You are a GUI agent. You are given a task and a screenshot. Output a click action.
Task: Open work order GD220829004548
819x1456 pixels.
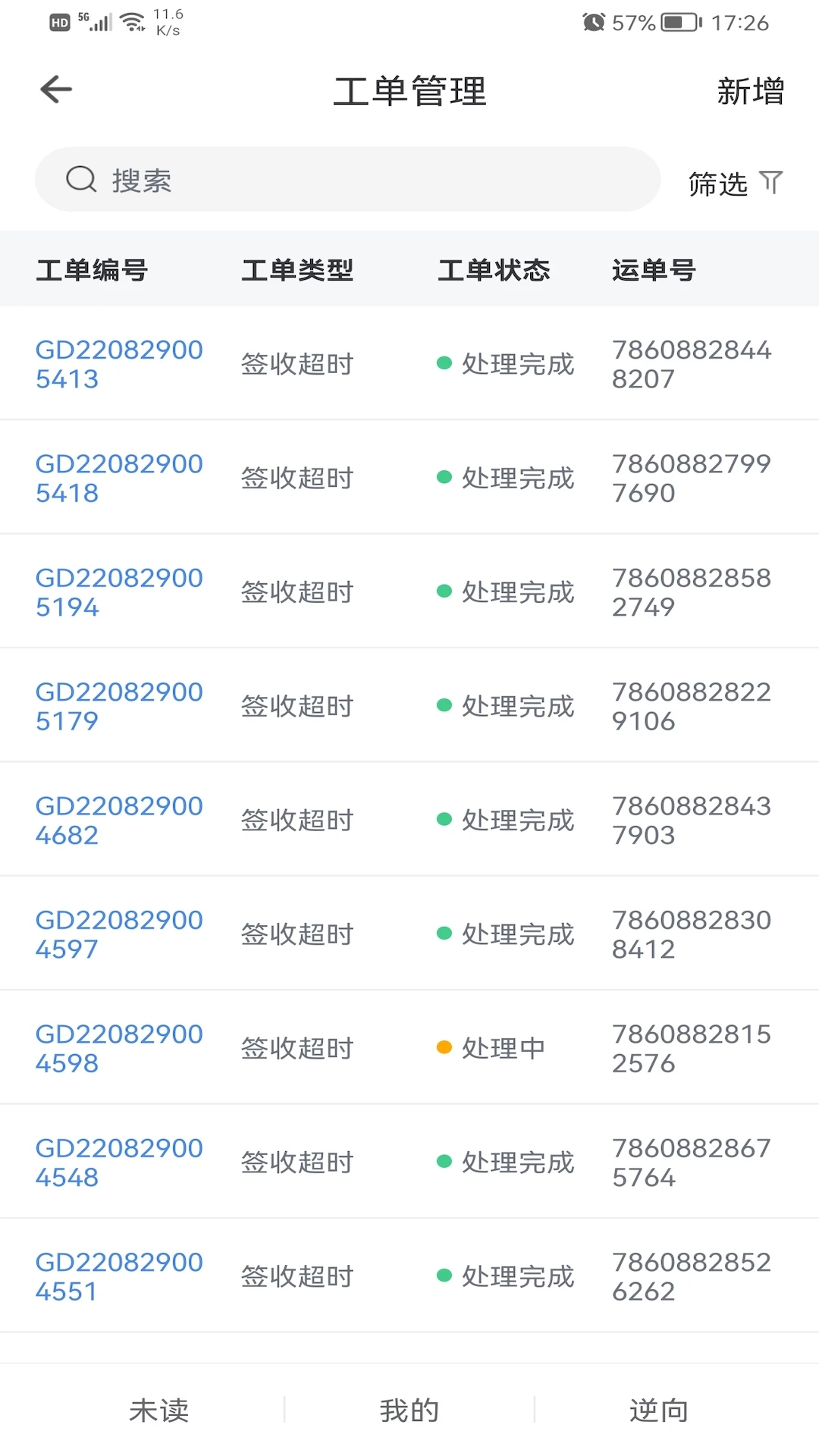pyautogui.click(x=119, y=1162)
